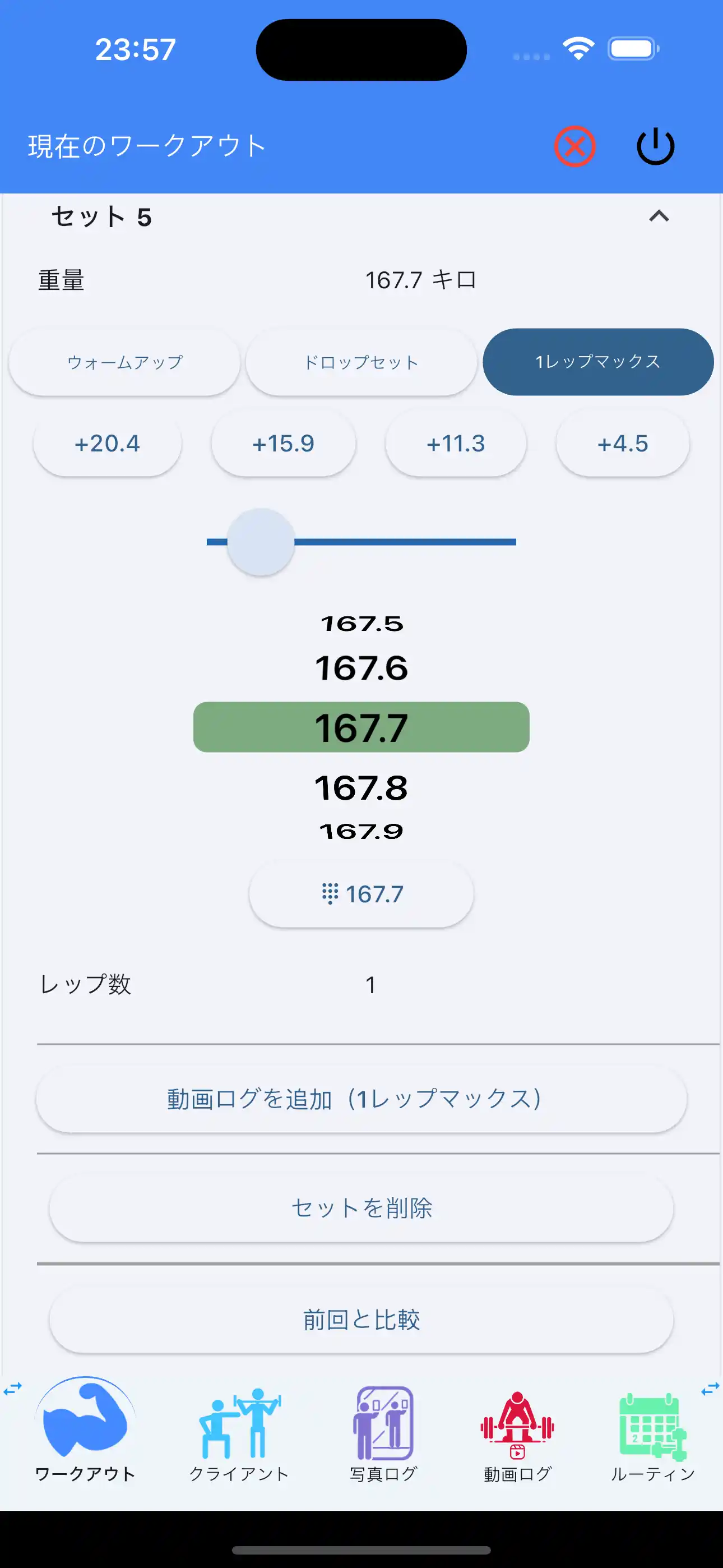Image resolution: width=723 pixels, height=1568 pixels.
Task: Enable the 1レップマックス set type
Action: pyautogui.click(x=597, y=361)
